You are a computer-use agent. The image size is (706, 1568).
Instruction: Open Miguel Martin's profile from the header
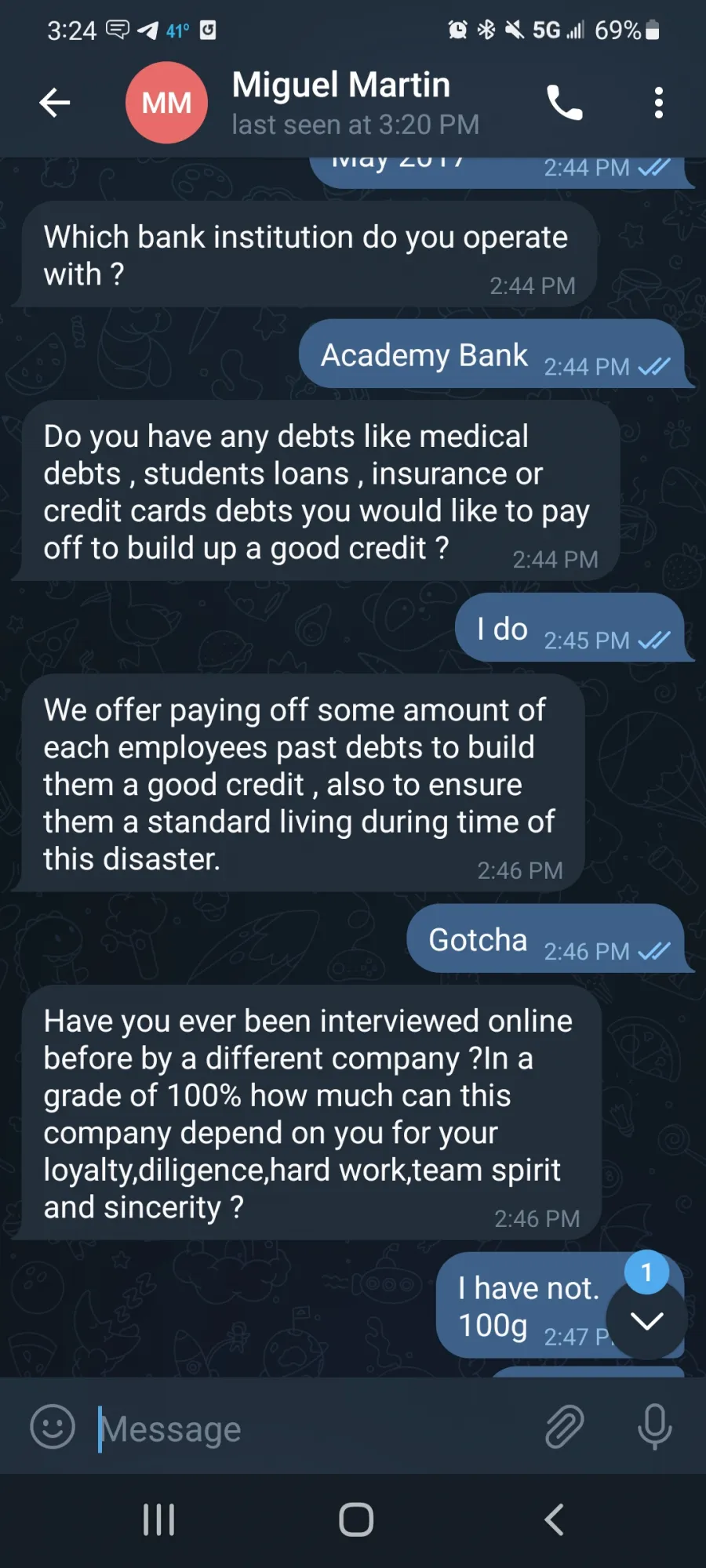341,103
